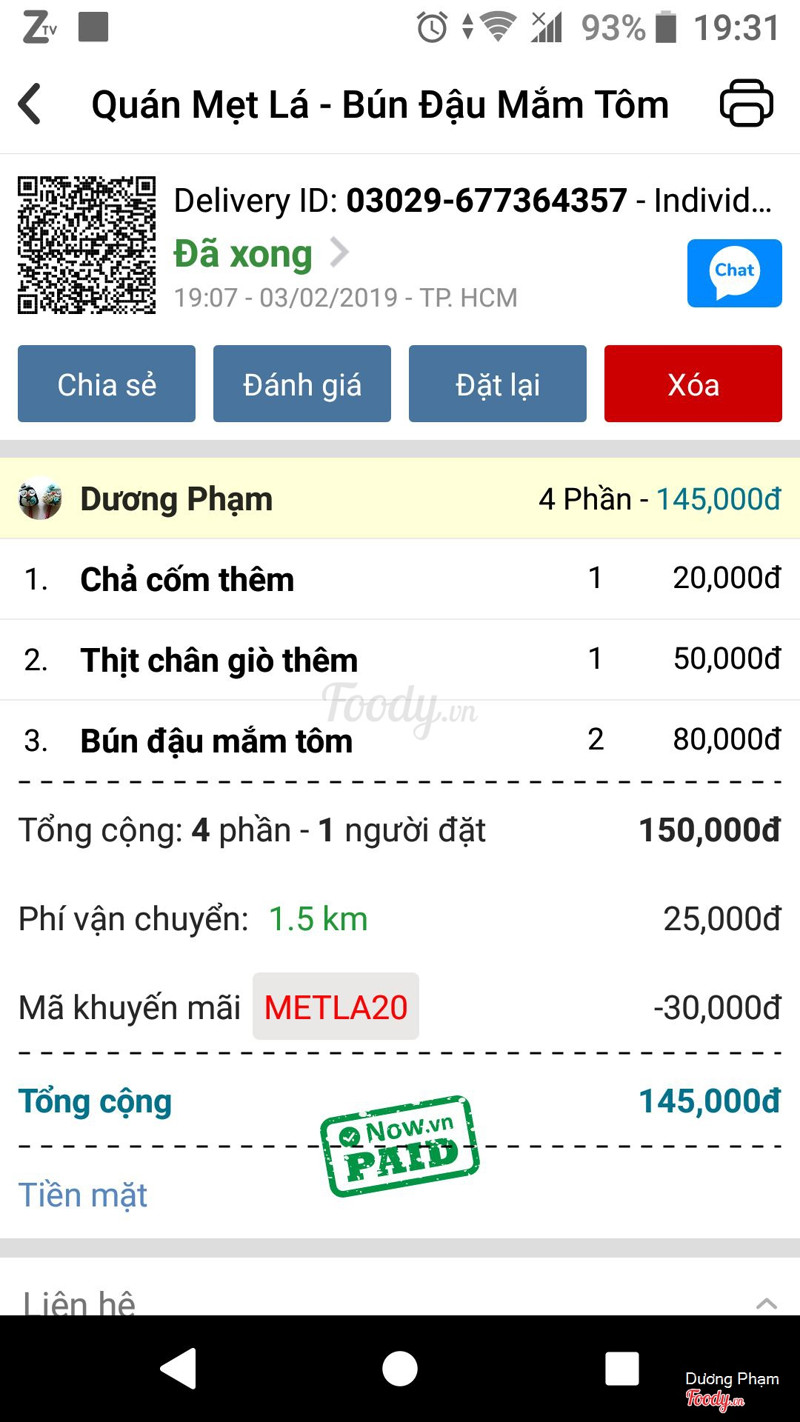
Task: Open the Đã xong status details
Action: [x=260, y=254]
